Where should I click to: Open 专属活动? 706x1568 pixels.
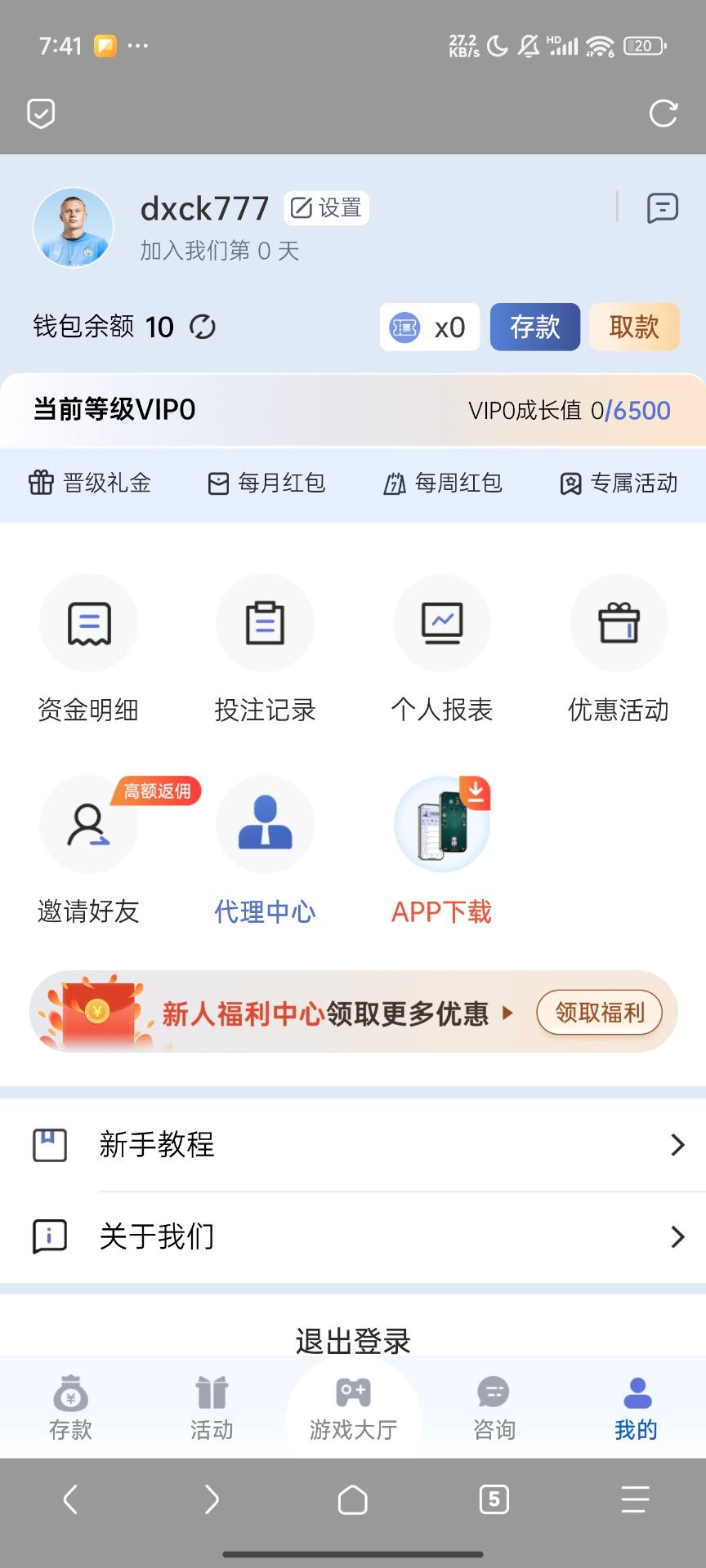(x=619, y=483)
